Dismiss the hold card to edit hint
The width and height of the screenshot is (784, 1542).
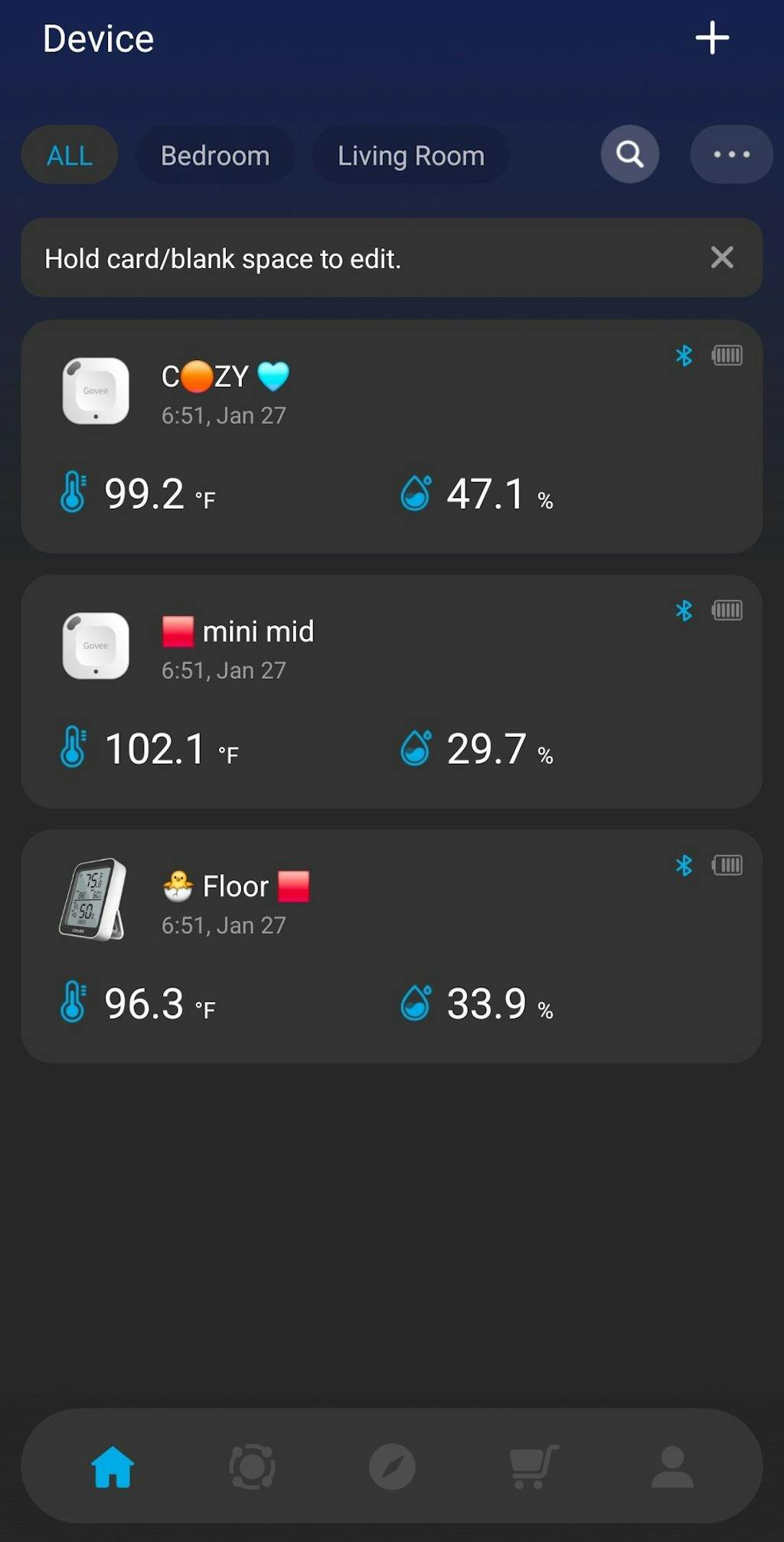point(721,257)
